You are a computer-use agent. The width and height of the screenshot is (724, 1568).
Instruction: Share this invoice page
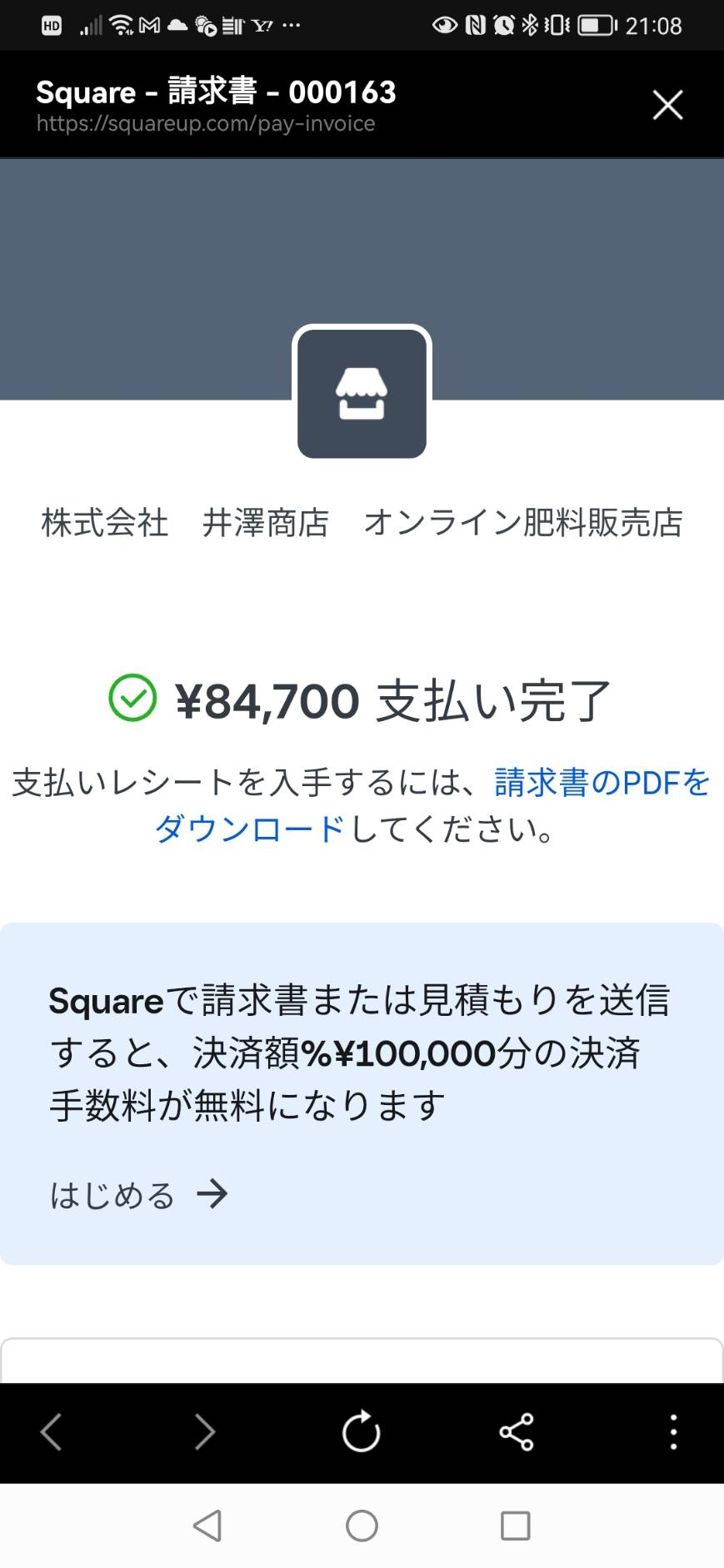pyautogui.click(x=517, y=1432)
